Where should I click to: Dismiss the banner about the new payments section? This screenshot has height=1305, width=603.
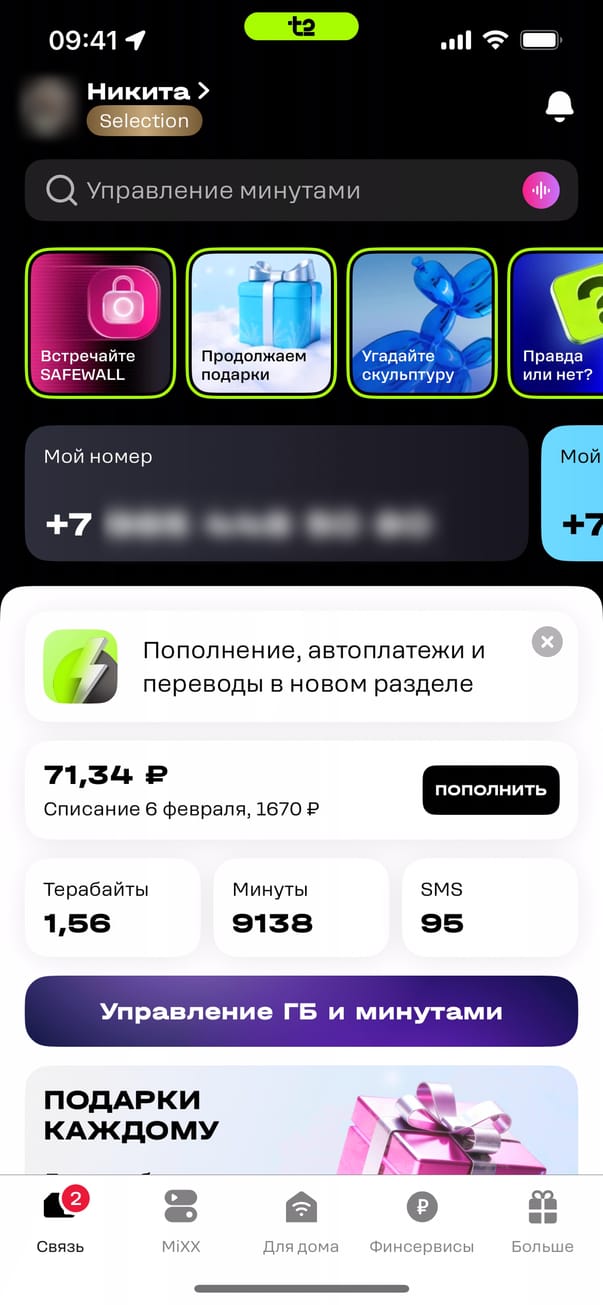coord(547,642)
